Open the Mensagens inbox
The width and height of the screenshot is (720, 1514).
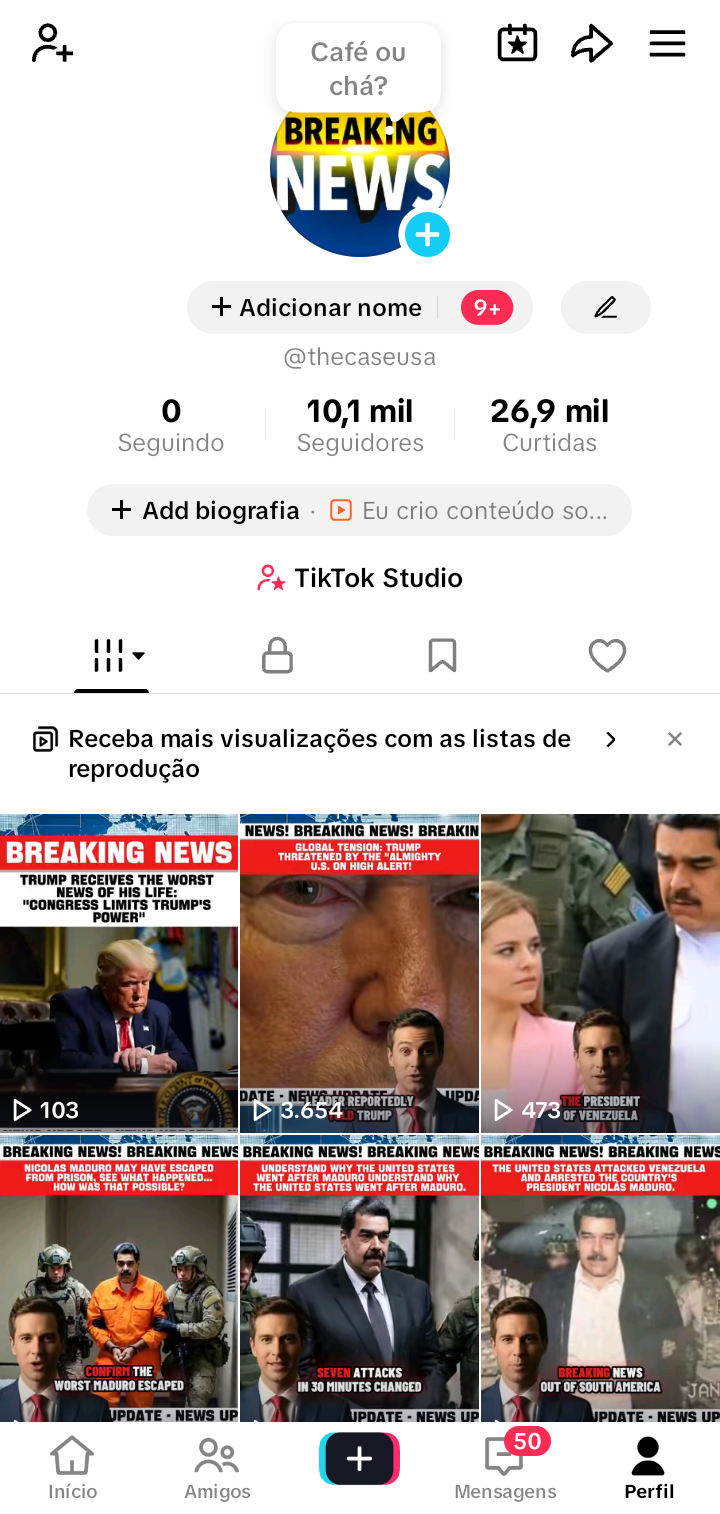point(505,1468)
